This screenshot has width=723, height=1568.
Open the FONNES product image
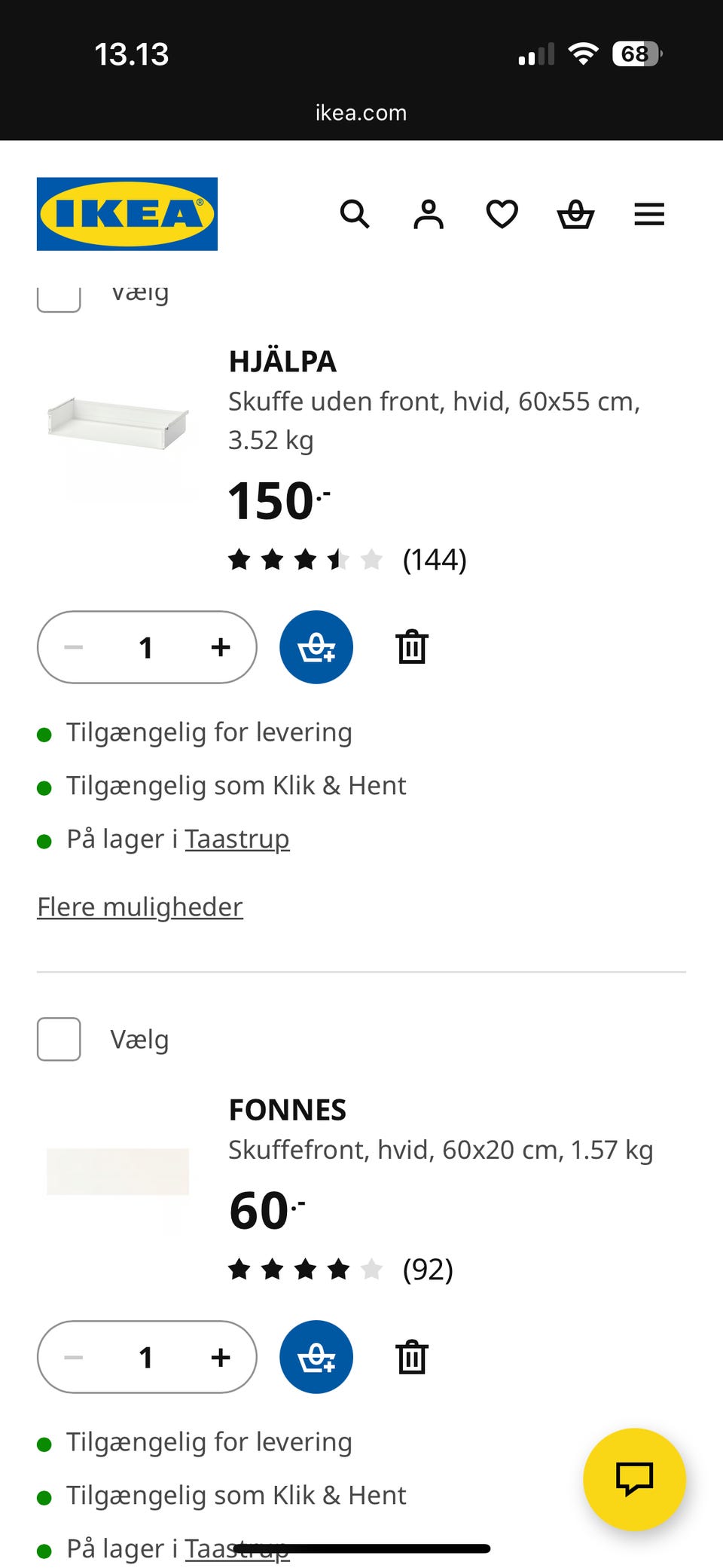coord(118,1172)
